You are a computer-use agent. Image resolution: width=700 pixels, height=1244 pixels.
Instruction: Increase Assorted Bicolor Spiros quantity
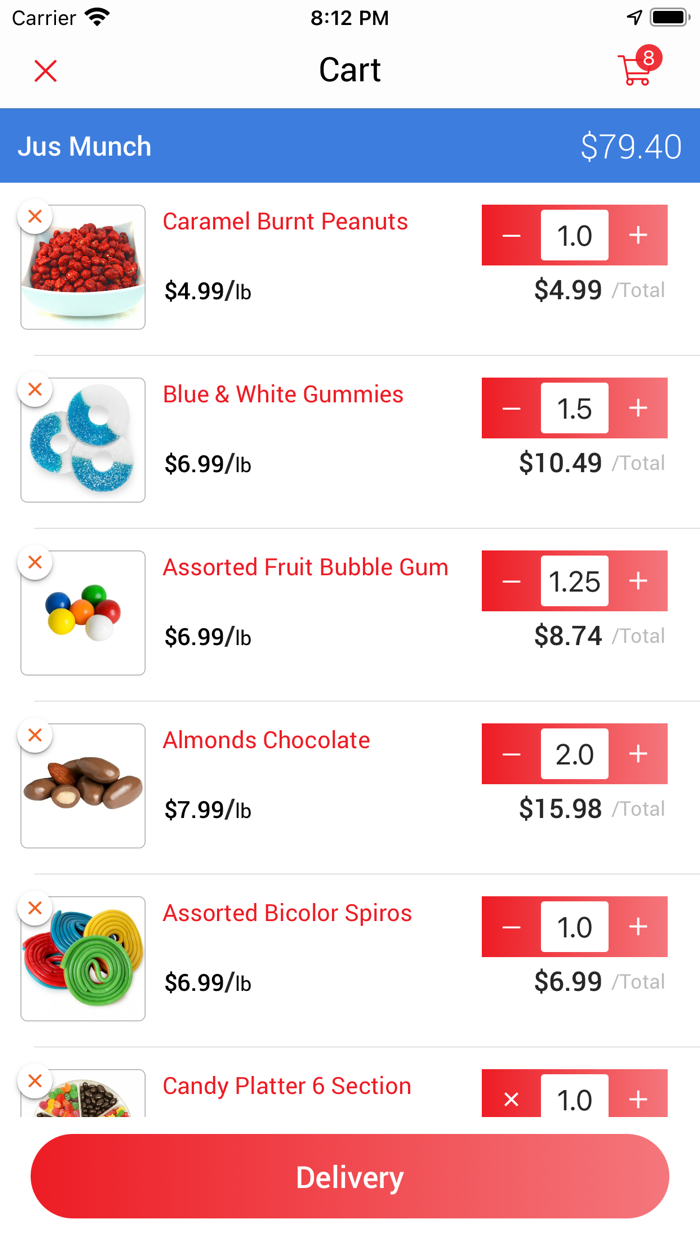638,927
